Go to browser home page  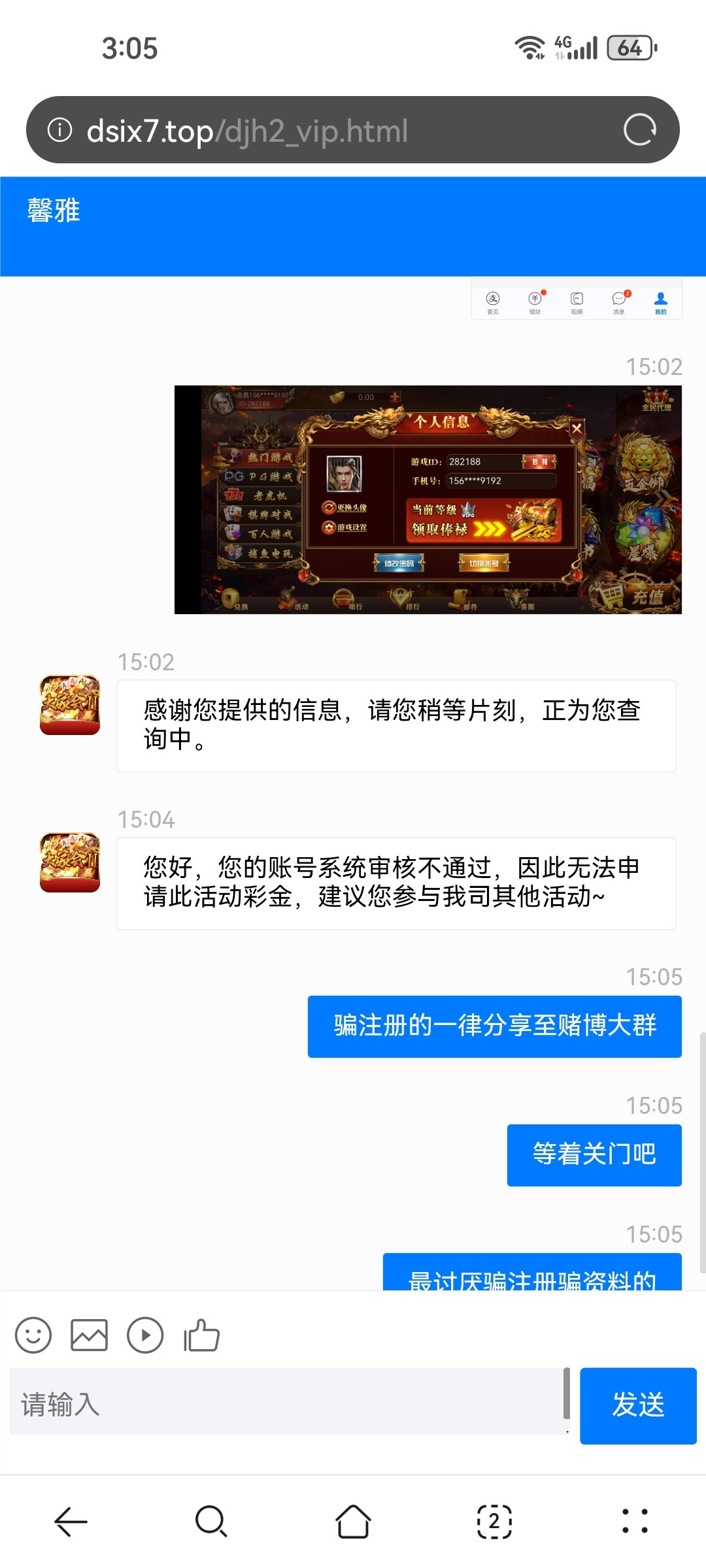353,1522
